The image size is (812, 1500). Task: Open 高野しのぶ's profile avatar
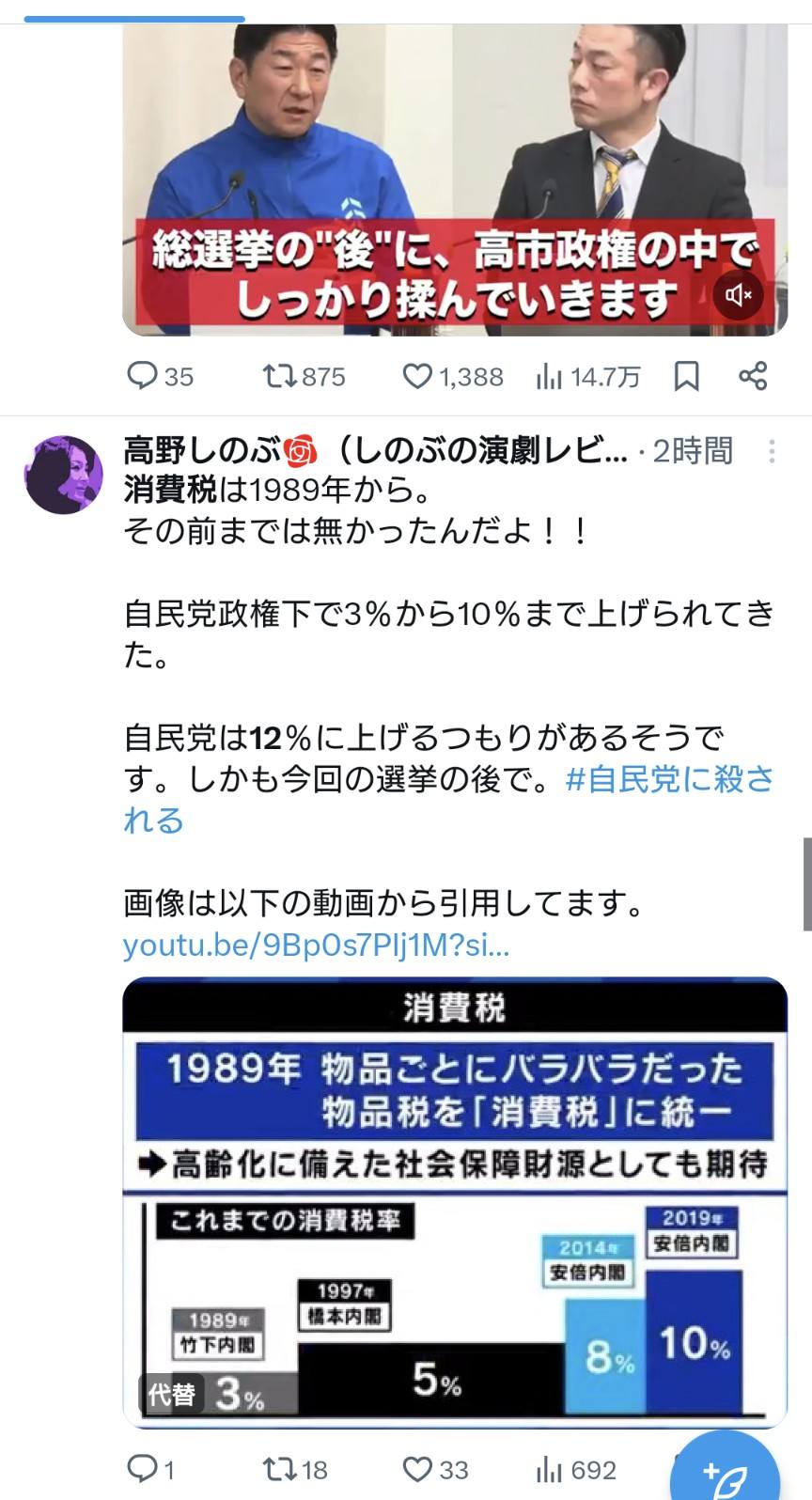(x=64, y=474)
